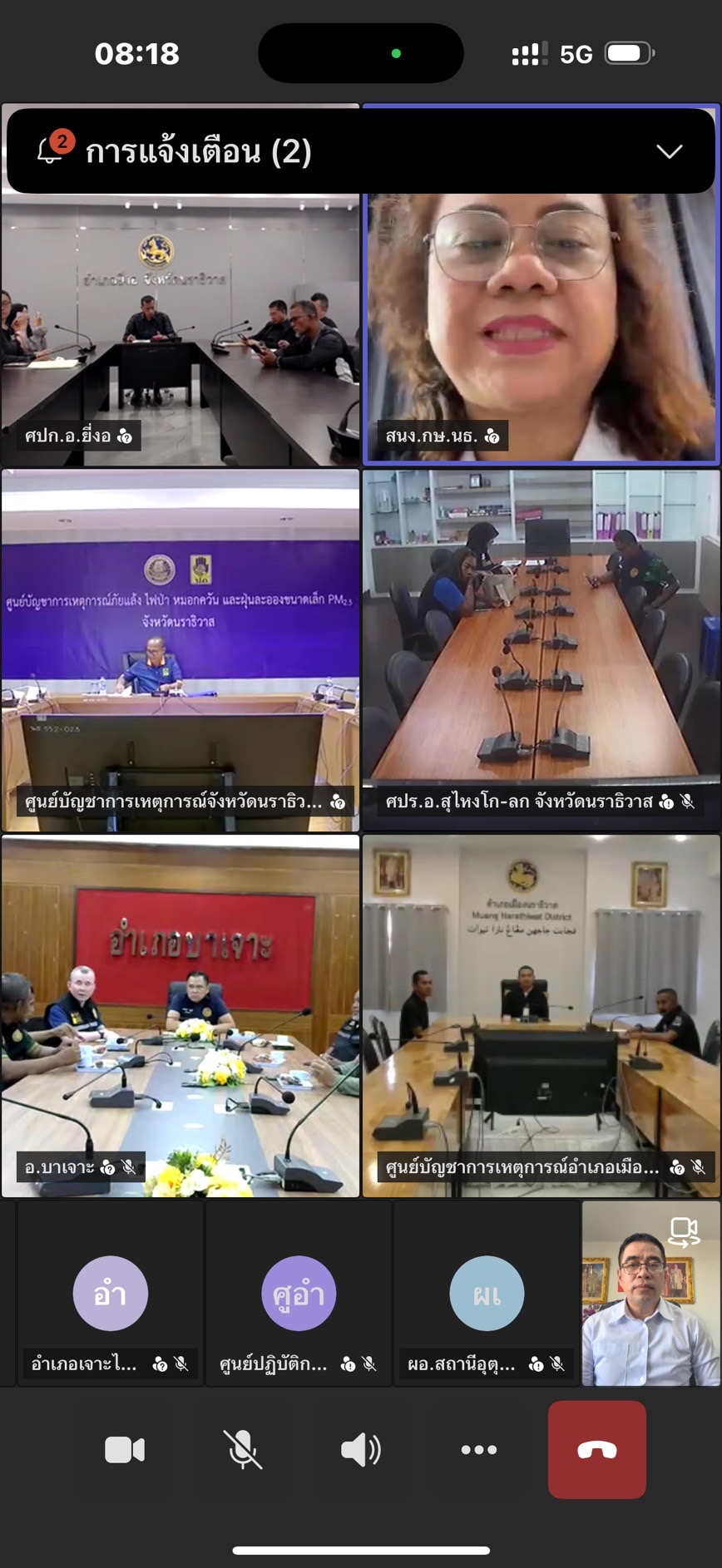Select ศูนย์บัญชาการเหตุการณ์อำเภอเมือง video tile

[541, 1016]
